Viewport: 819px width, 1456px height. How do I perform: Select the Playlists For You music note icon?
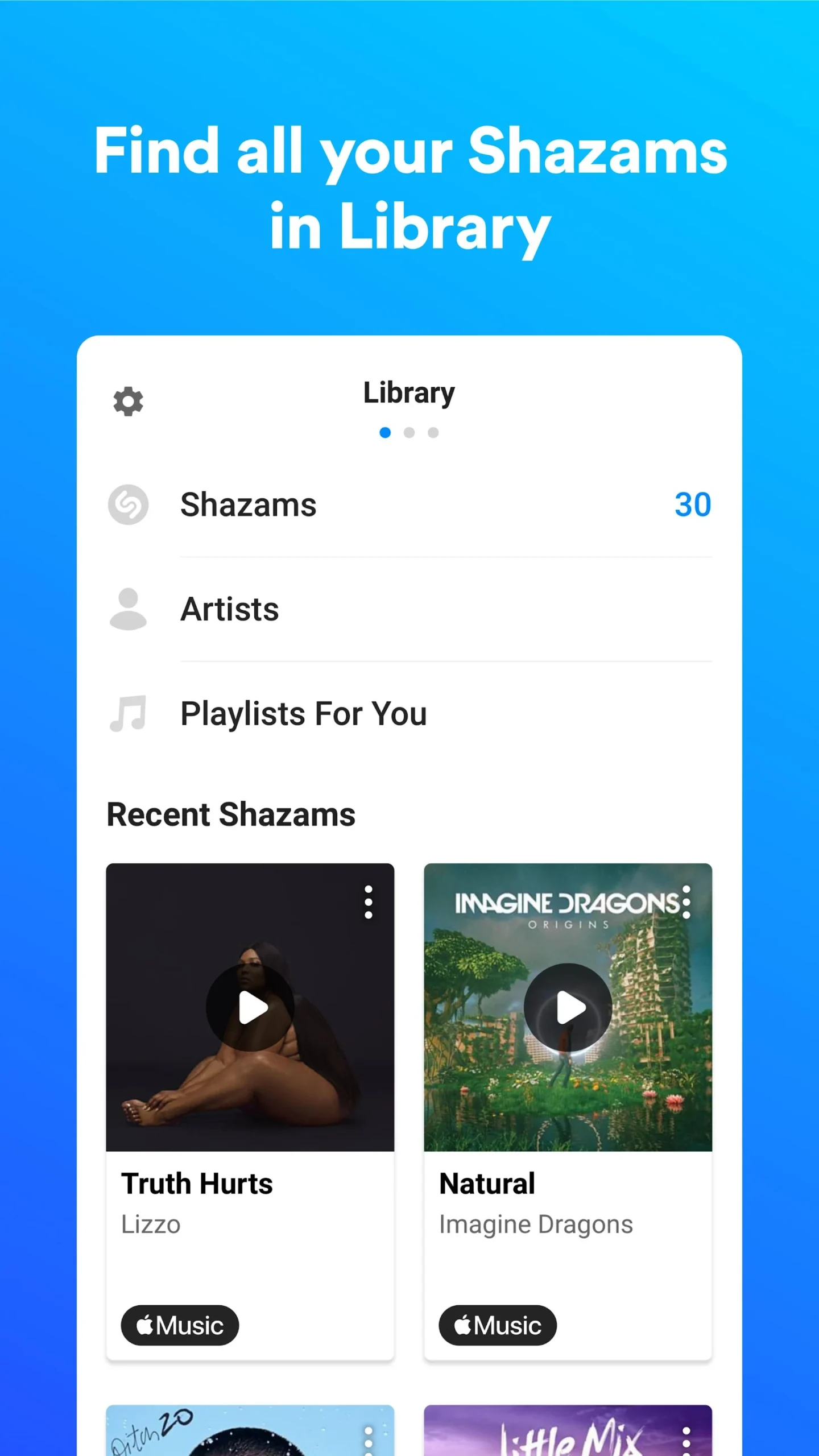click(x=128, y=714)
